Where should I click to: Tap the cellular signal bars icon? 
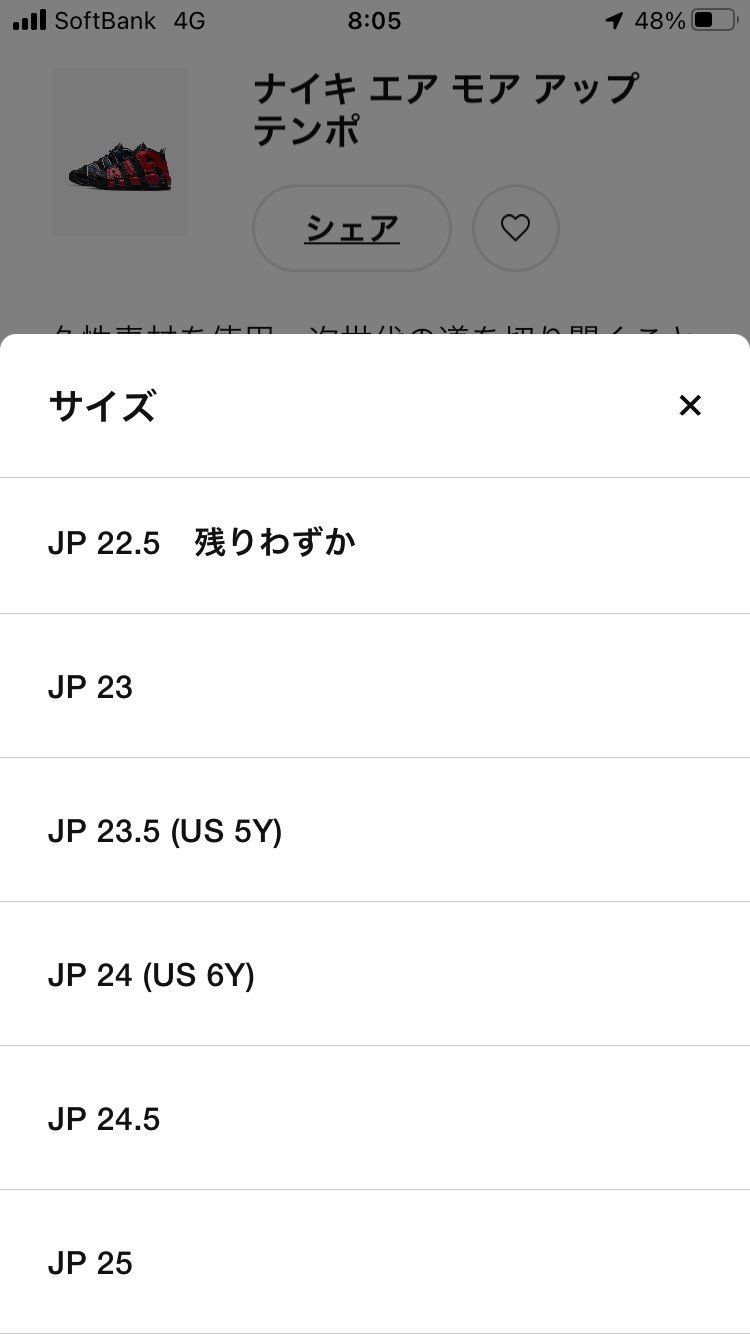coord(29,20)
